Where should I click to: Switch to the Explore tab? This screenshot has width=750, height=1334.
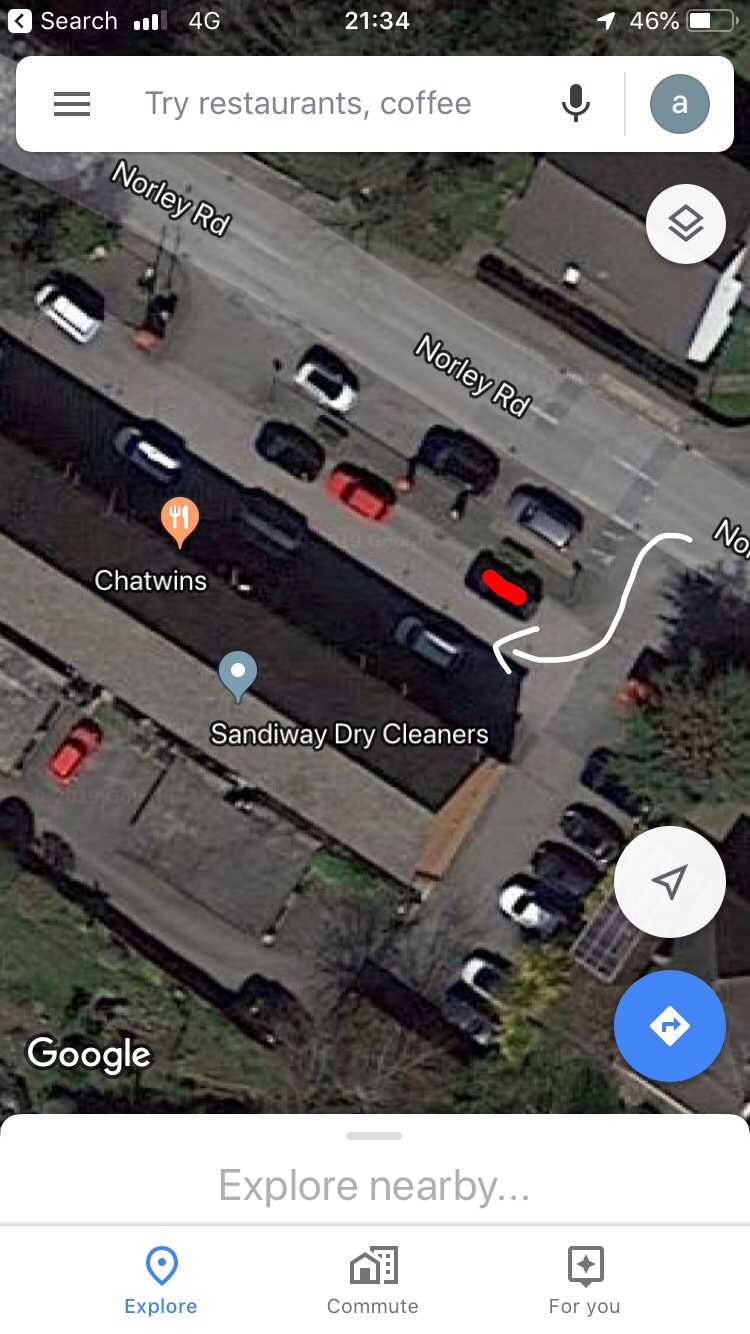coord(160,1280)
